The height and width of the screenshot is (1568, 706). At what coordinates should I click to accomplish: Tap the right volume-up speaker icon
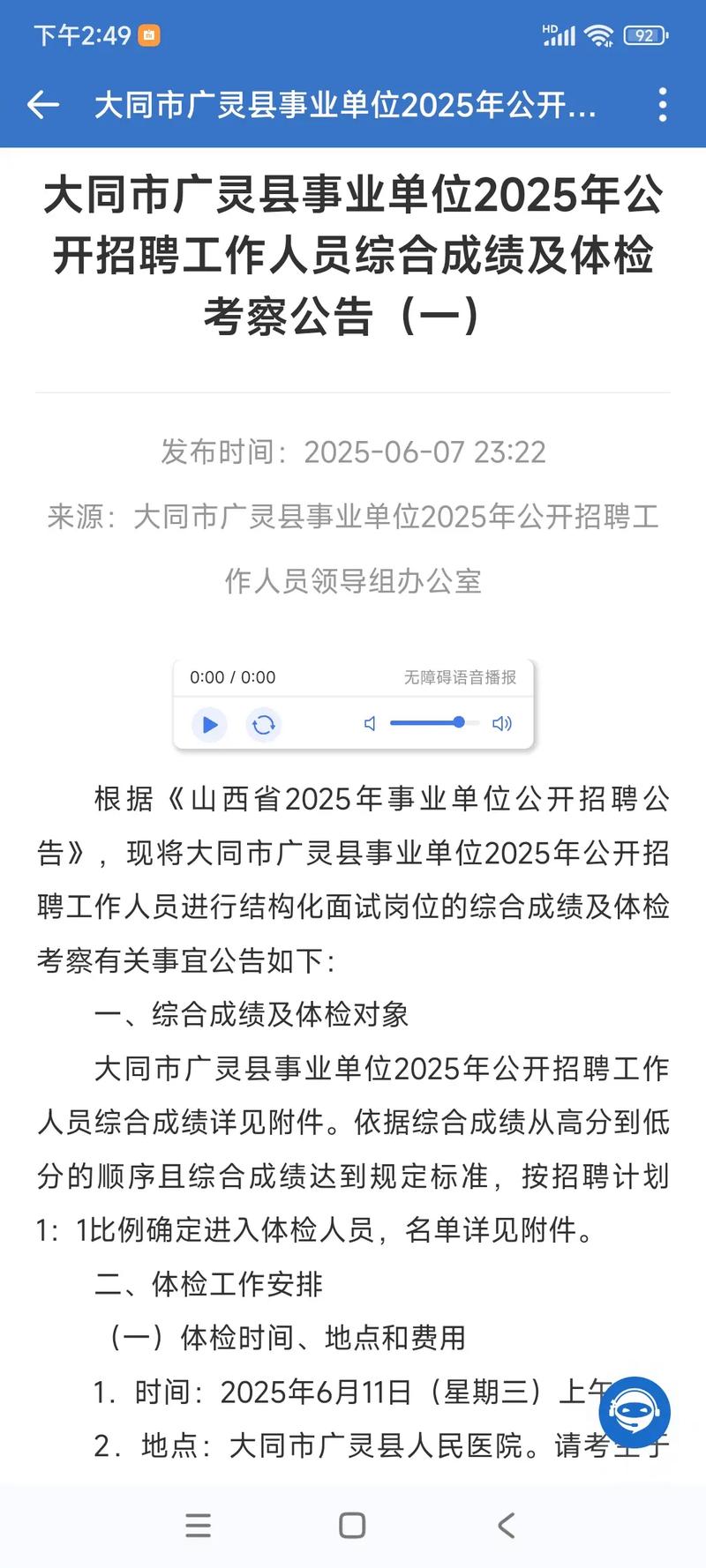coord(502,723)
